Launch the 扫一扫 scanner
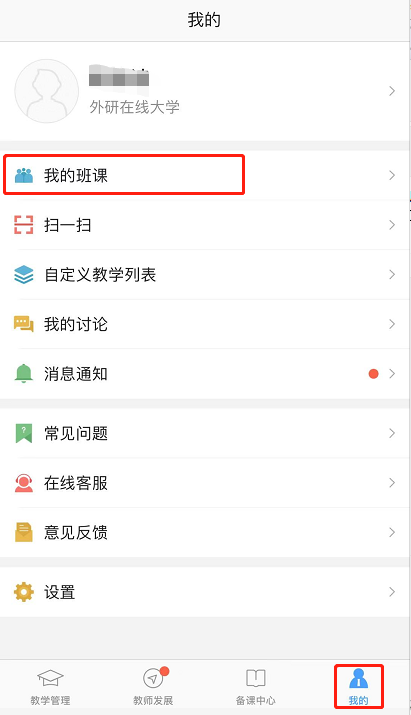Viewport: 411px width, 715px height. point(204,225)
